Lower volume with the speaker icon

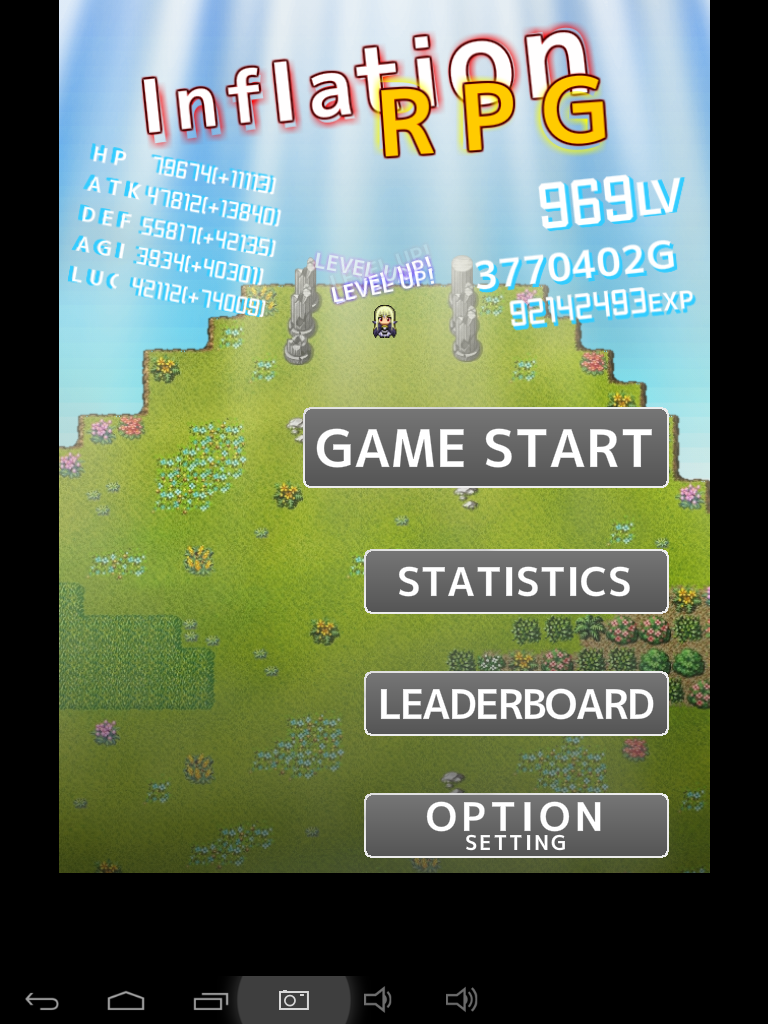(x=377, y=1000)
